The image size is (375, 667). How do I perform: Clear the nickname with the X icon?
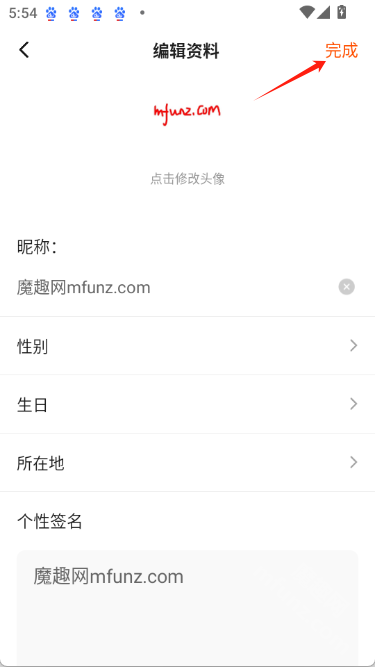(x=347, y=287)
